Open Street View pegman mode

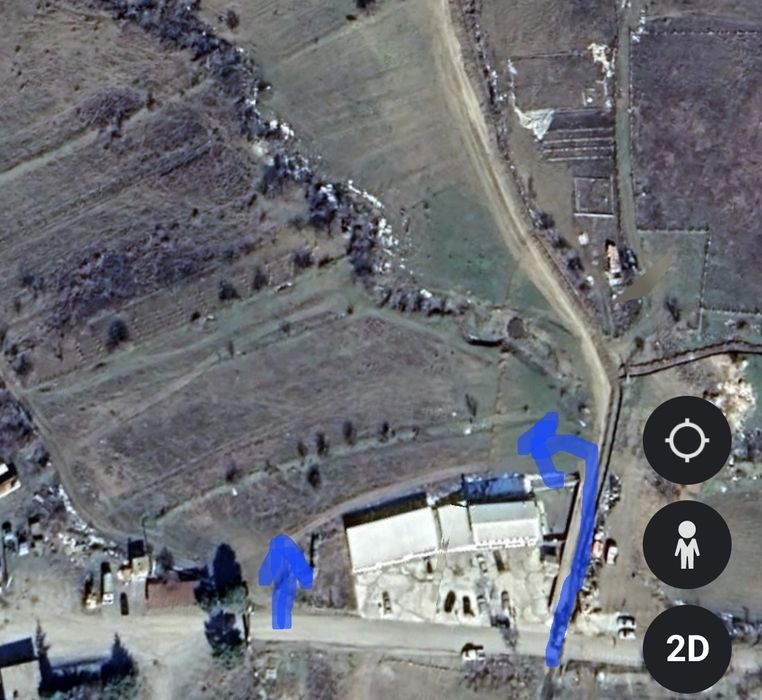687,545
